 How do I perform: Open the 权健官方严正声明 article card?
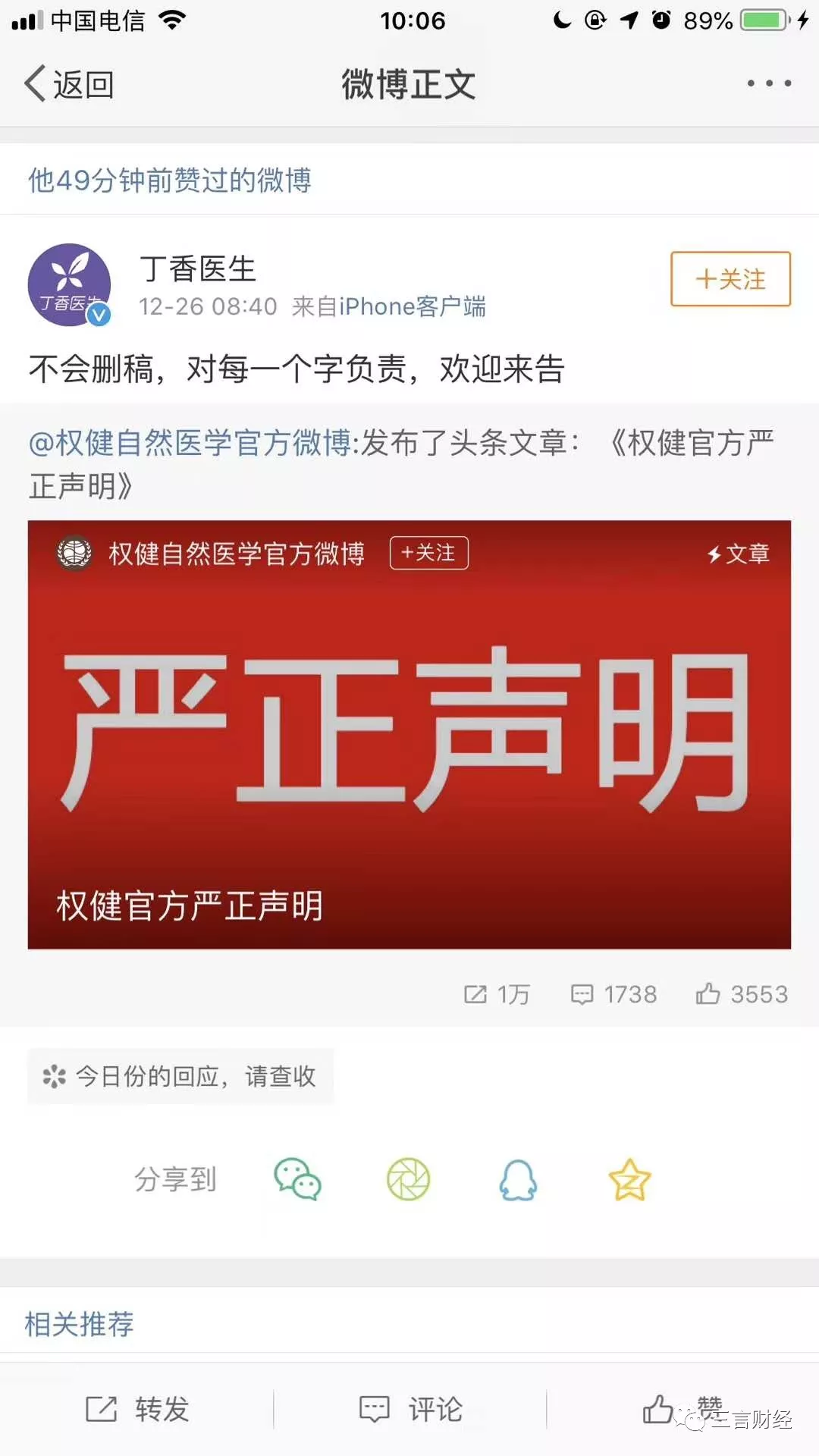pyautogui.click(x=409, y=734)
